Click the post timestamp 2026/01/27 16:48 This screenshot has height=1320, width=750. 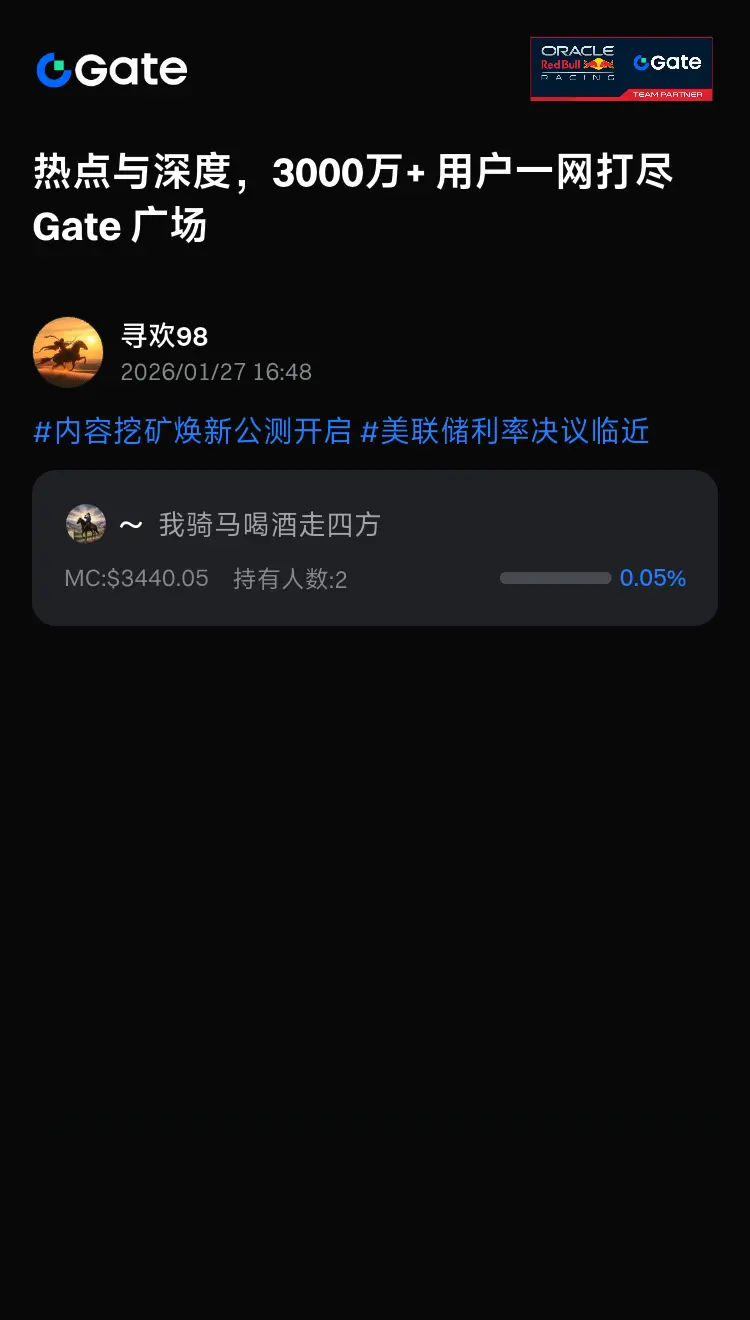click(x=215, y=372)
